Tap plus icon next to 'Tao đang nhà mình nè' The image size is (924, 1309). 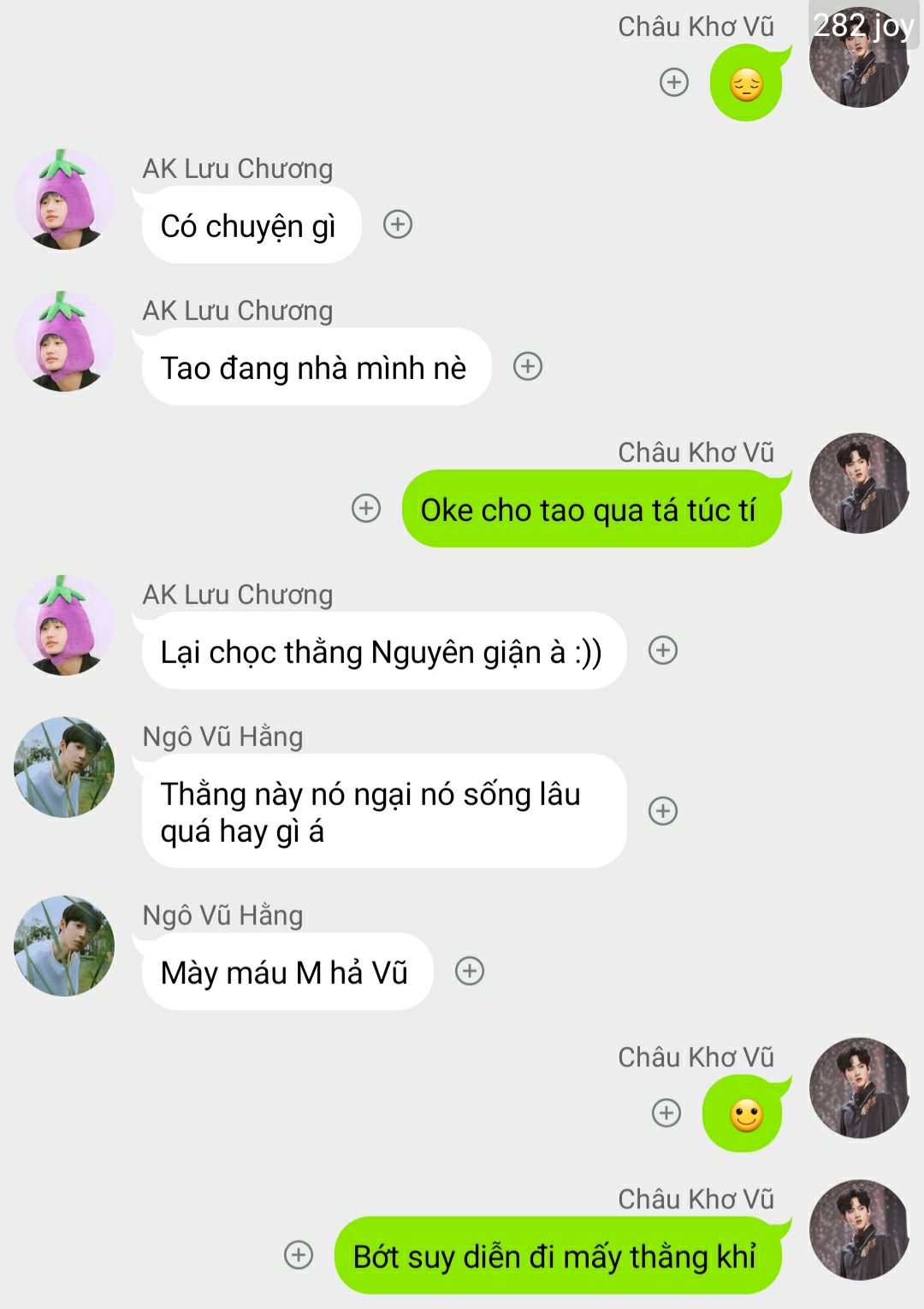pyautogui.click(x=528, y=367)
